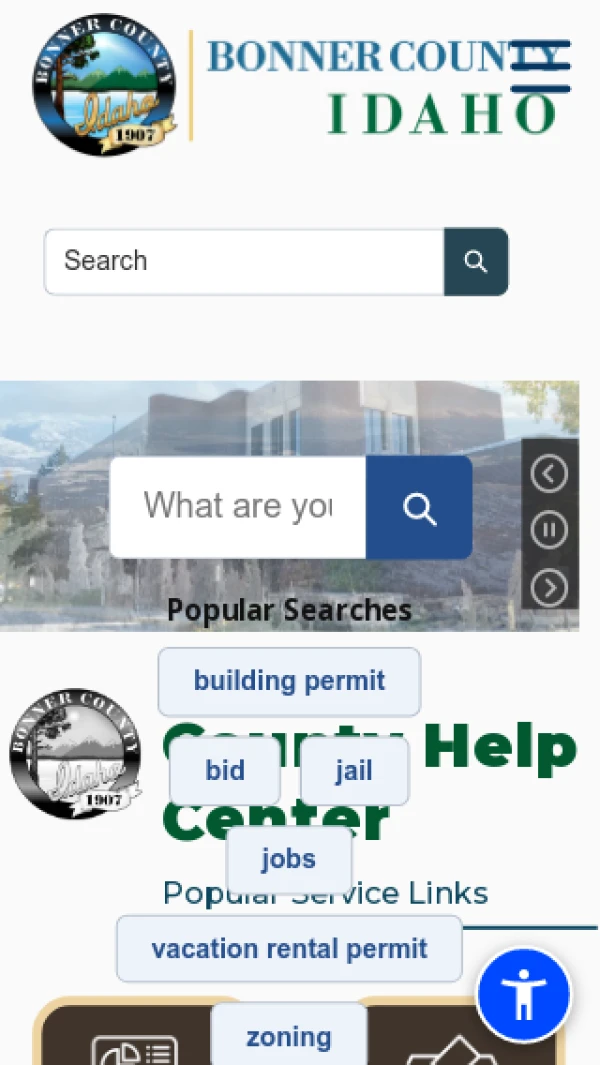Search for 'jobs' via its chip
The height and width of the screenshot is (1065, 600).
(289, 859)
